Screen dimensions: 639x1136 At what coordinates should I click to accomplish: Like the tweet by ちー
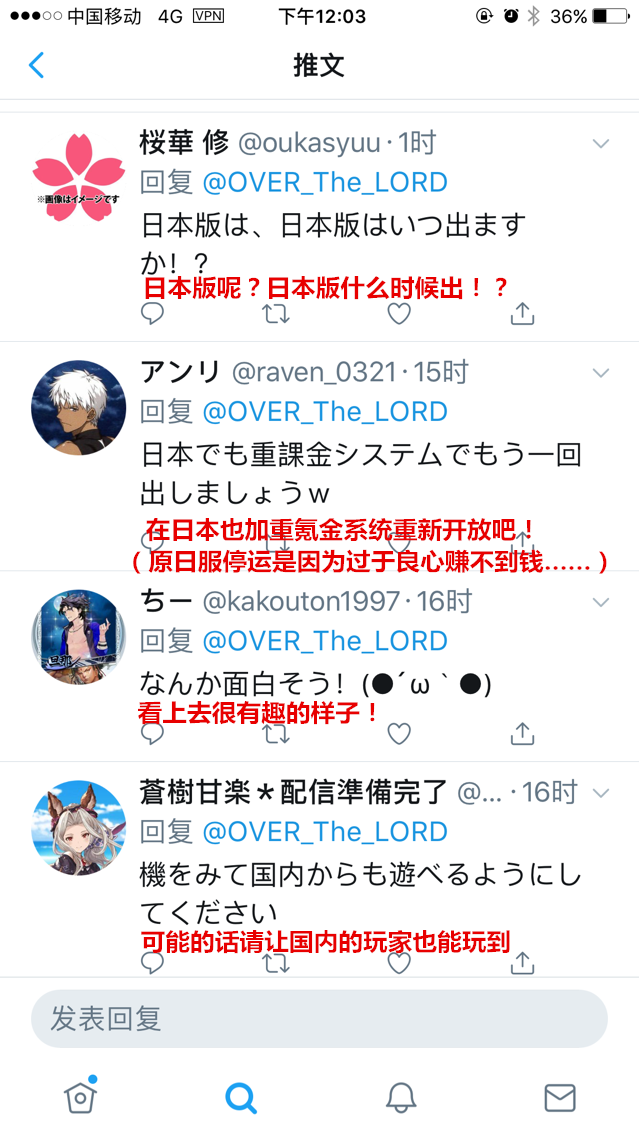[399, 734]
